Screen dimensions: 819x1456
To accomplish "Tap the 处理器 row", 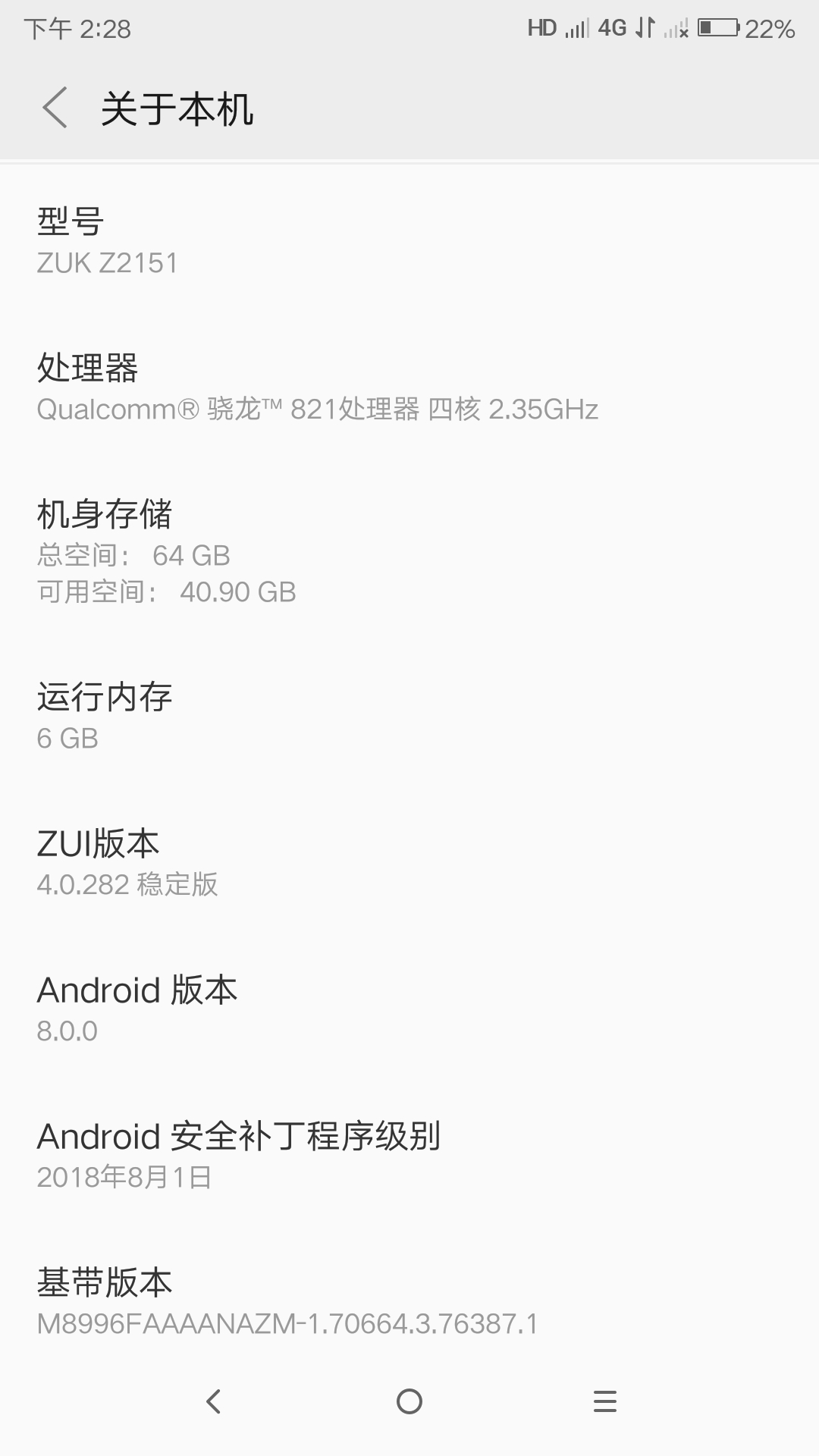I will tap(409, 388).
